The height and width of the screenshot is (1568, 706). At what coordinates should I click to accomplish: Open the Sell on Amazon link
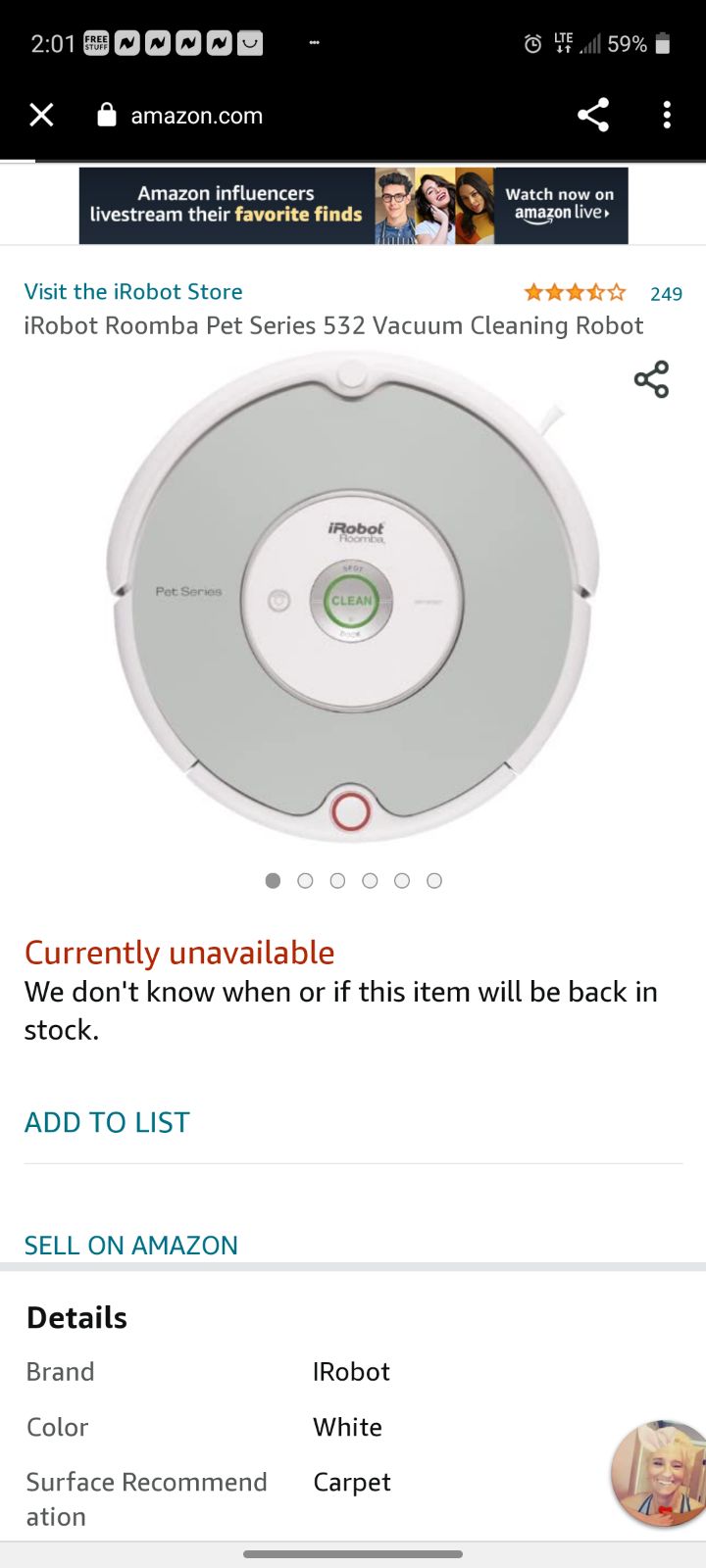point(131,1245)
